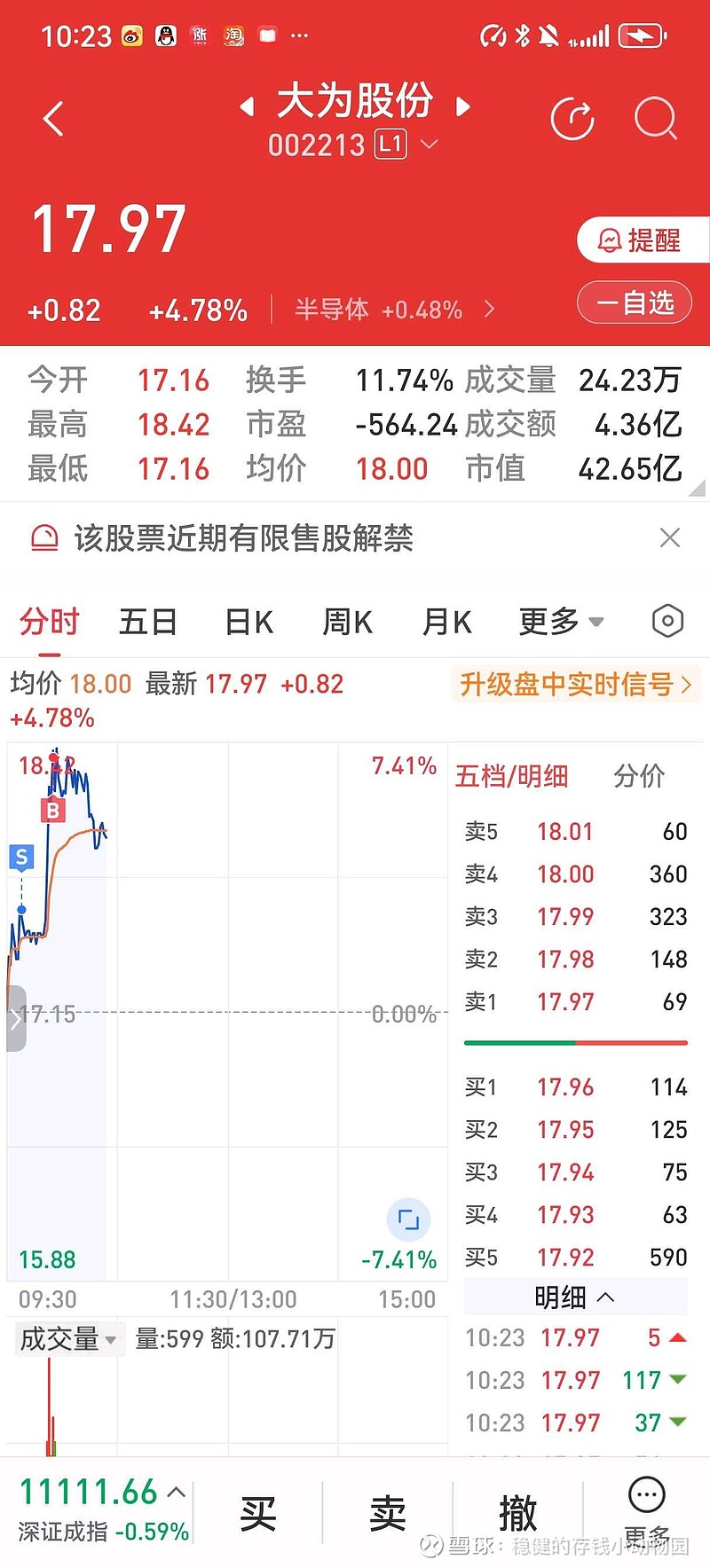
Task: Switch to the 日K chart tab
Action: (249, 622)
